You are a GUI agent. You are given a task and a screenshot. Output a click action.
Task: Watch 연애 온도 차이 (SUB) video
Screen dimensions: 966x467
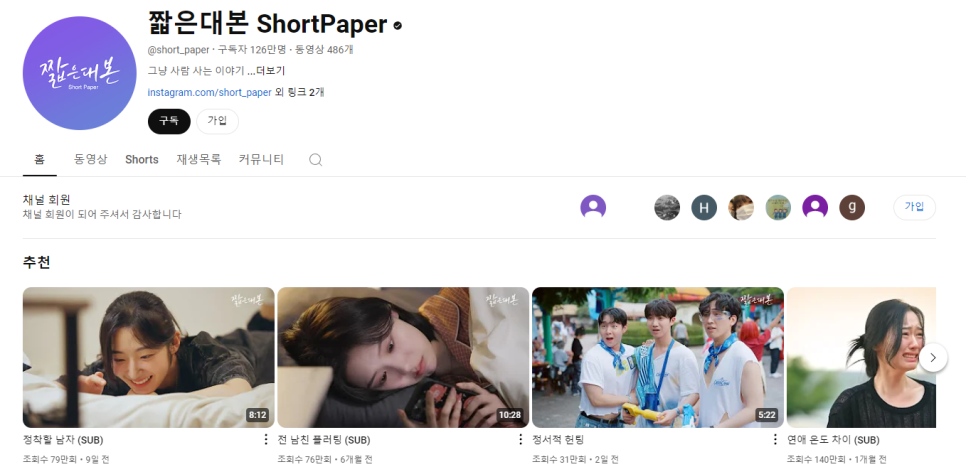[x=860, y=357]
